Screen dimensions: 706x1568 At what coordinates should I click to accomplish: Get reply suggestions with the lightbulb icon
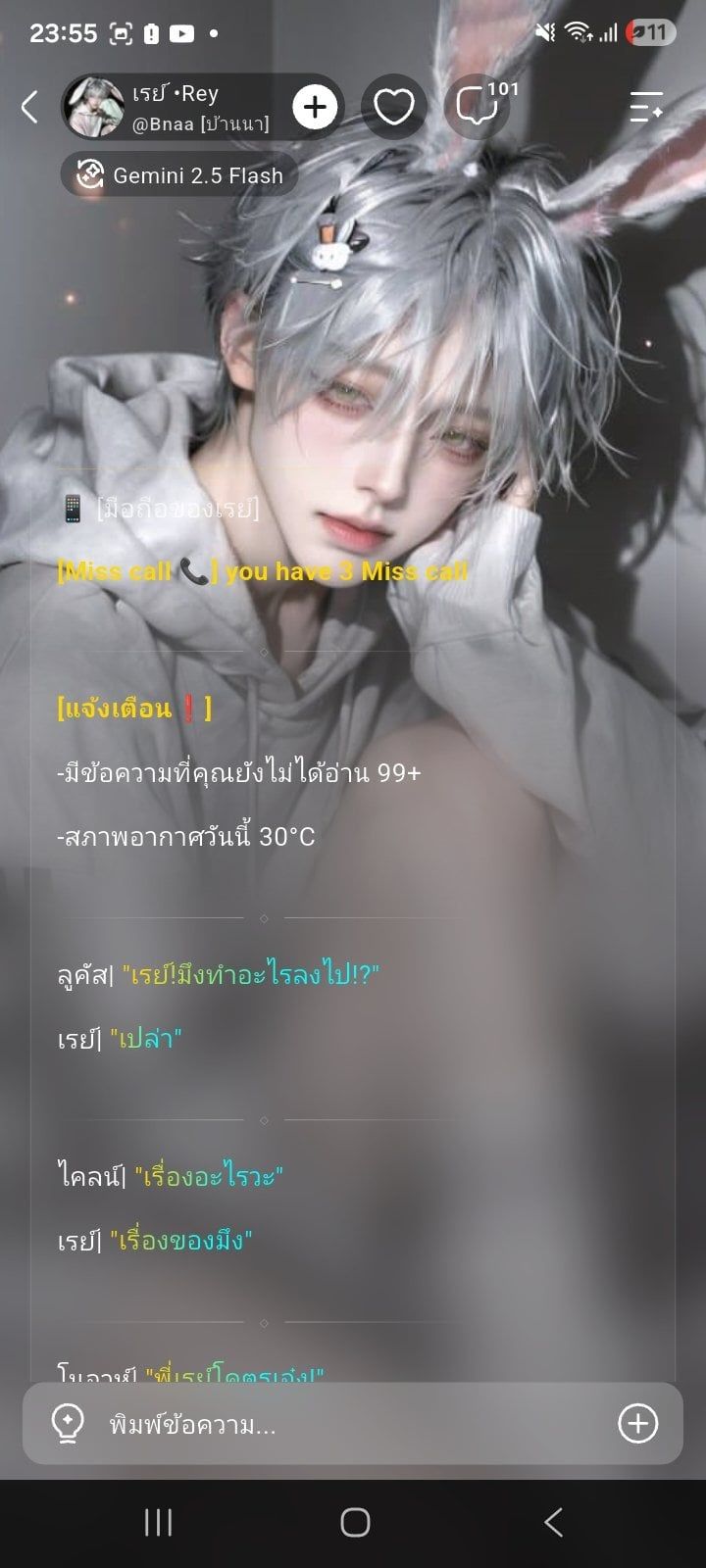point(68,1424)
